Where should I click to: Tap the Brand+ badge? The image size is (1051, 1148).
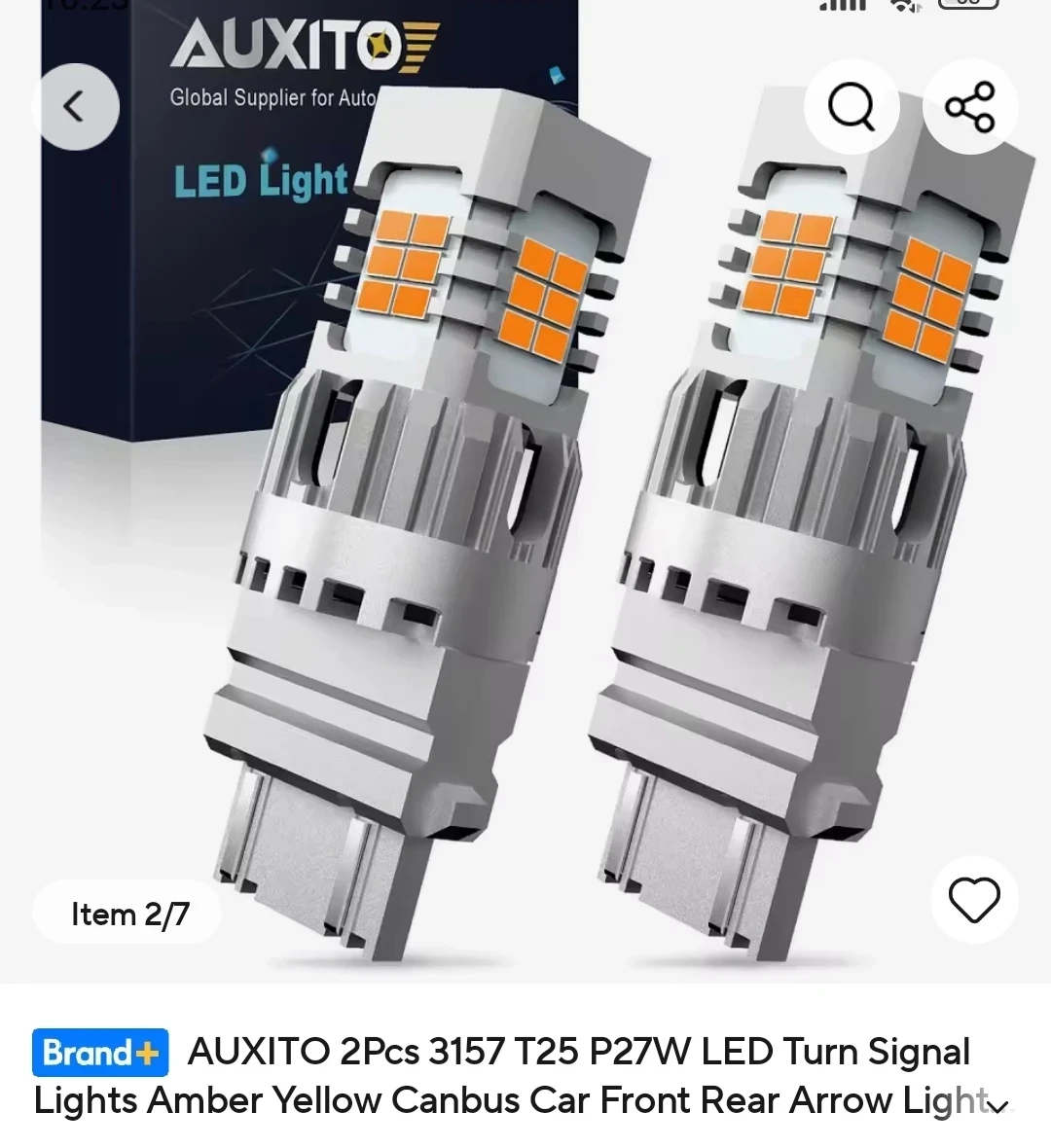point(100,1052)
